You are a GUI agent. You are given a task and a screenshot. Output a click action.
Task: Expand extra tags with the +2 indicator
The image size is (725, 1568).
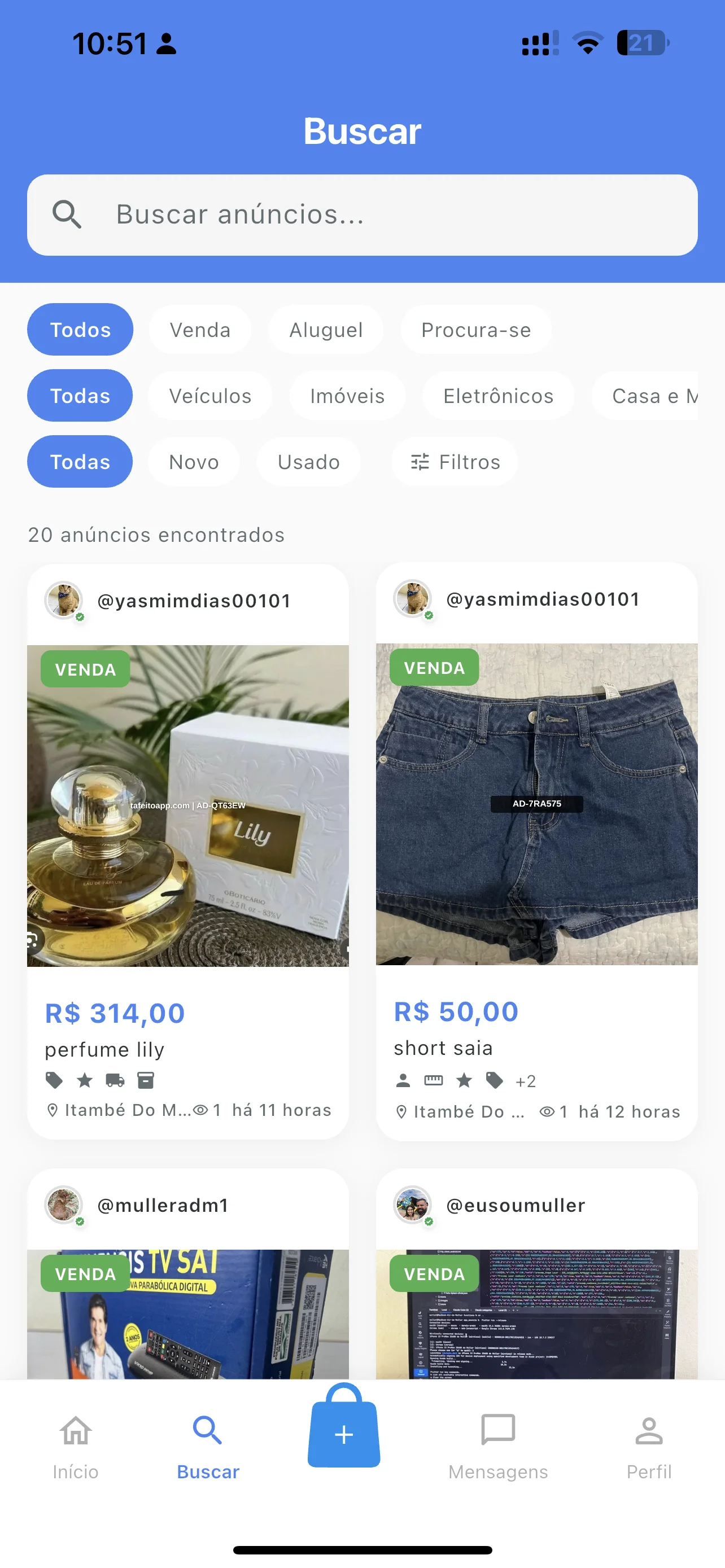click(526, 1080)
